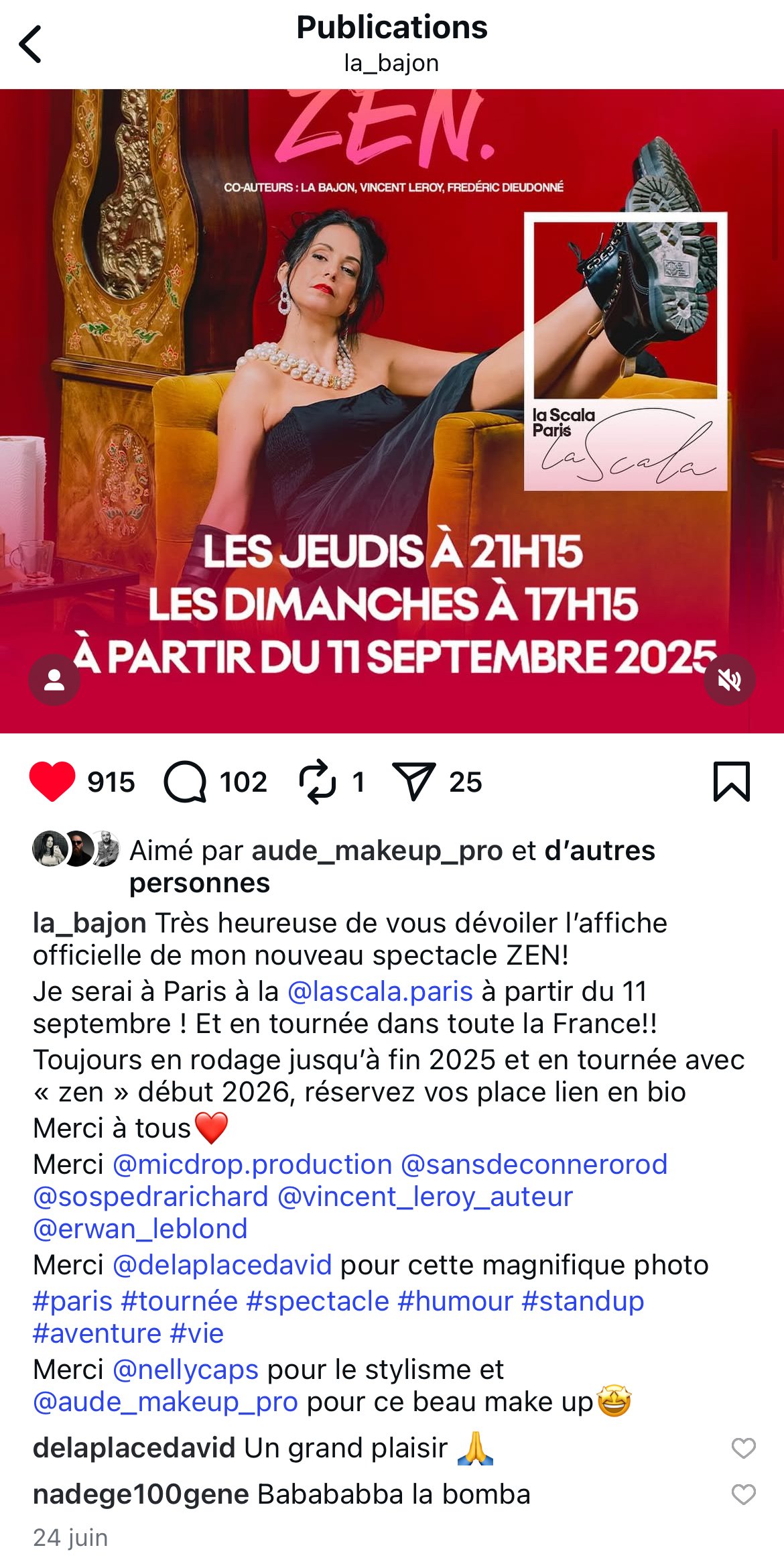Open aude_makeup_pro from liked-by line
The image size is (784, 1564).
click(377, 851)
